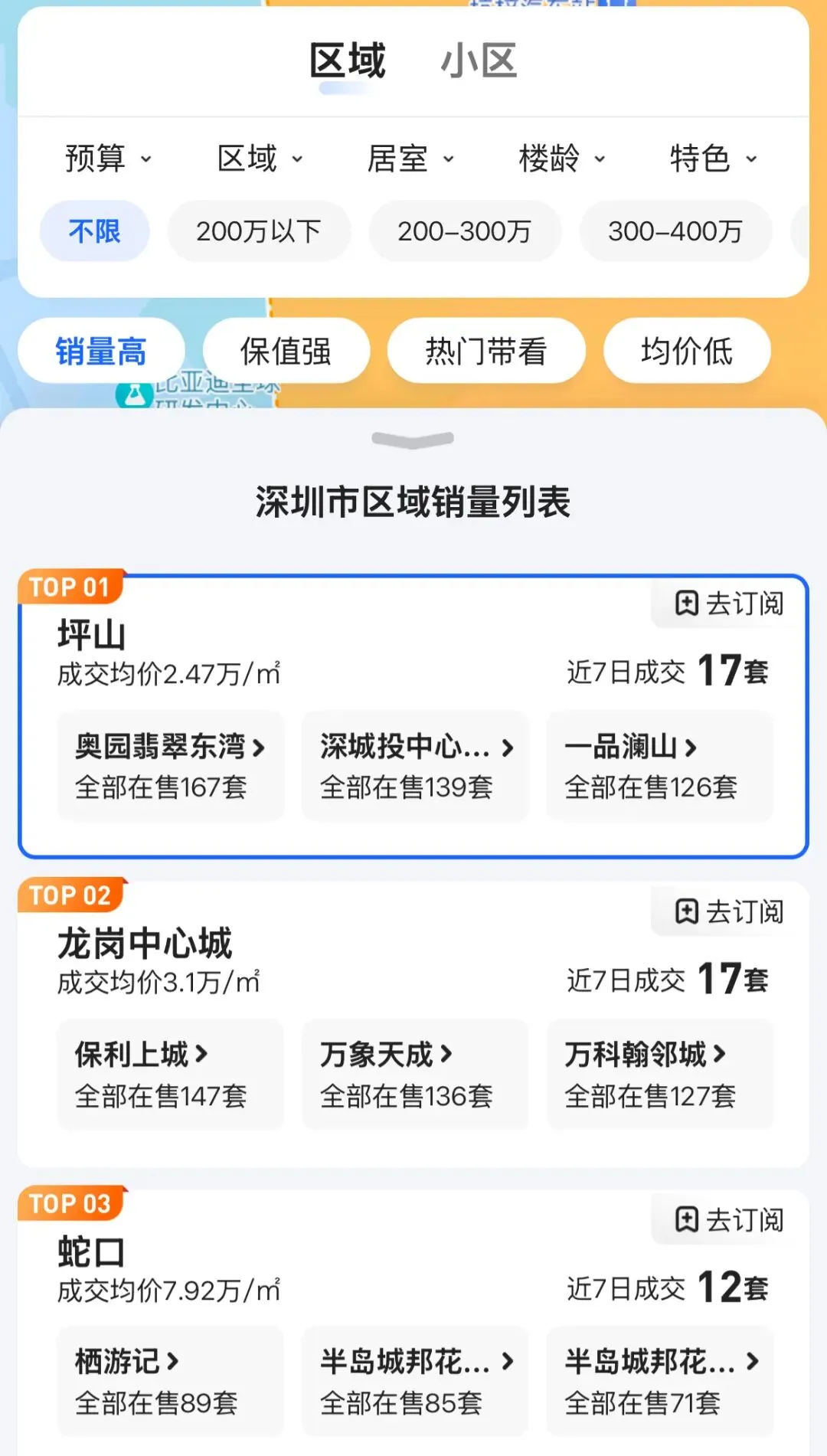Select the 200万以下 budget chip
Viewport: 827px width, 1456px height.
(x=259, y=231)
